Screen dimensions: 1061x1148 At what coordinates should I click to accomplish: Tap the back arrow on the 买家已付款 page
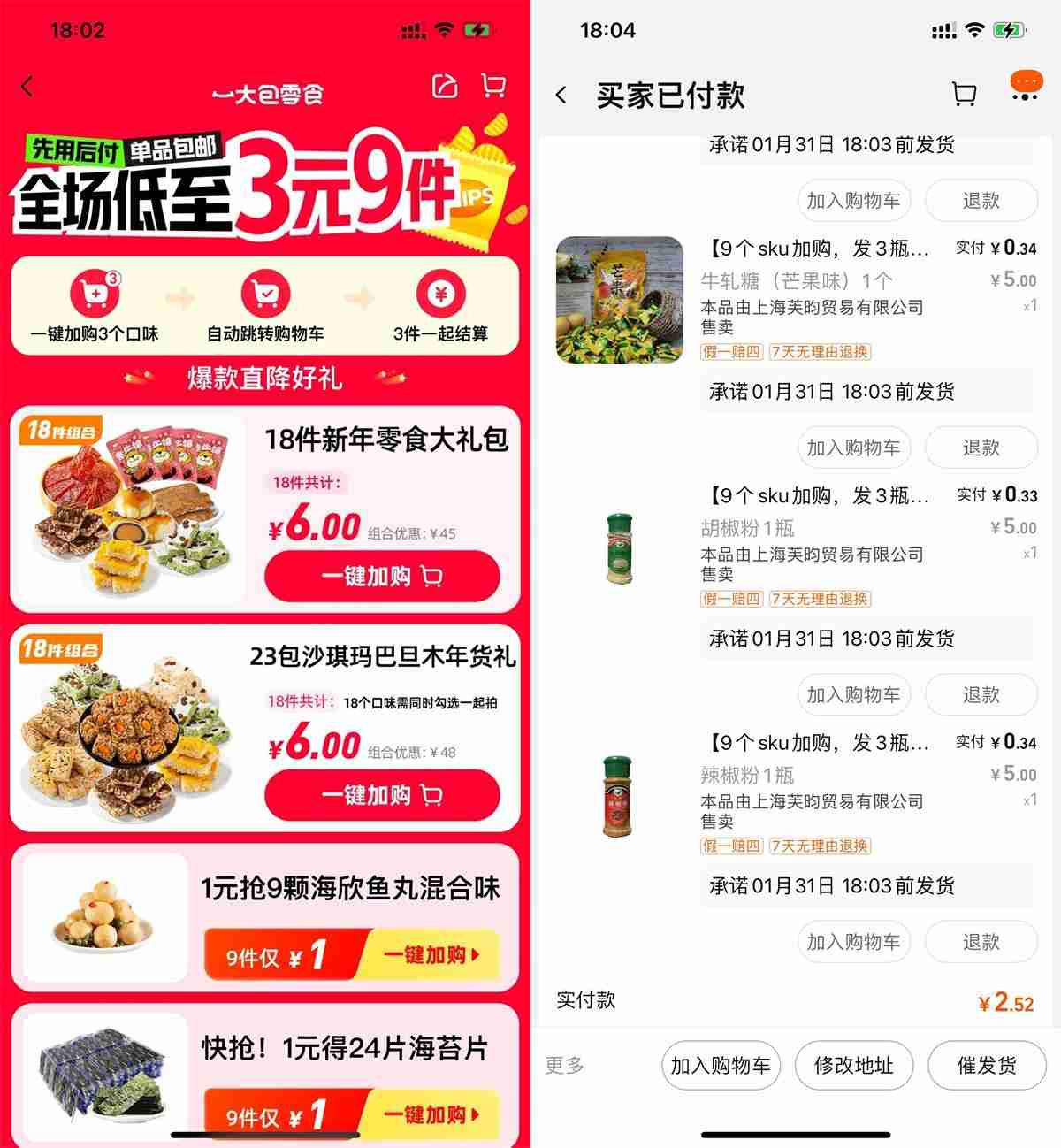tap(562, 95)
